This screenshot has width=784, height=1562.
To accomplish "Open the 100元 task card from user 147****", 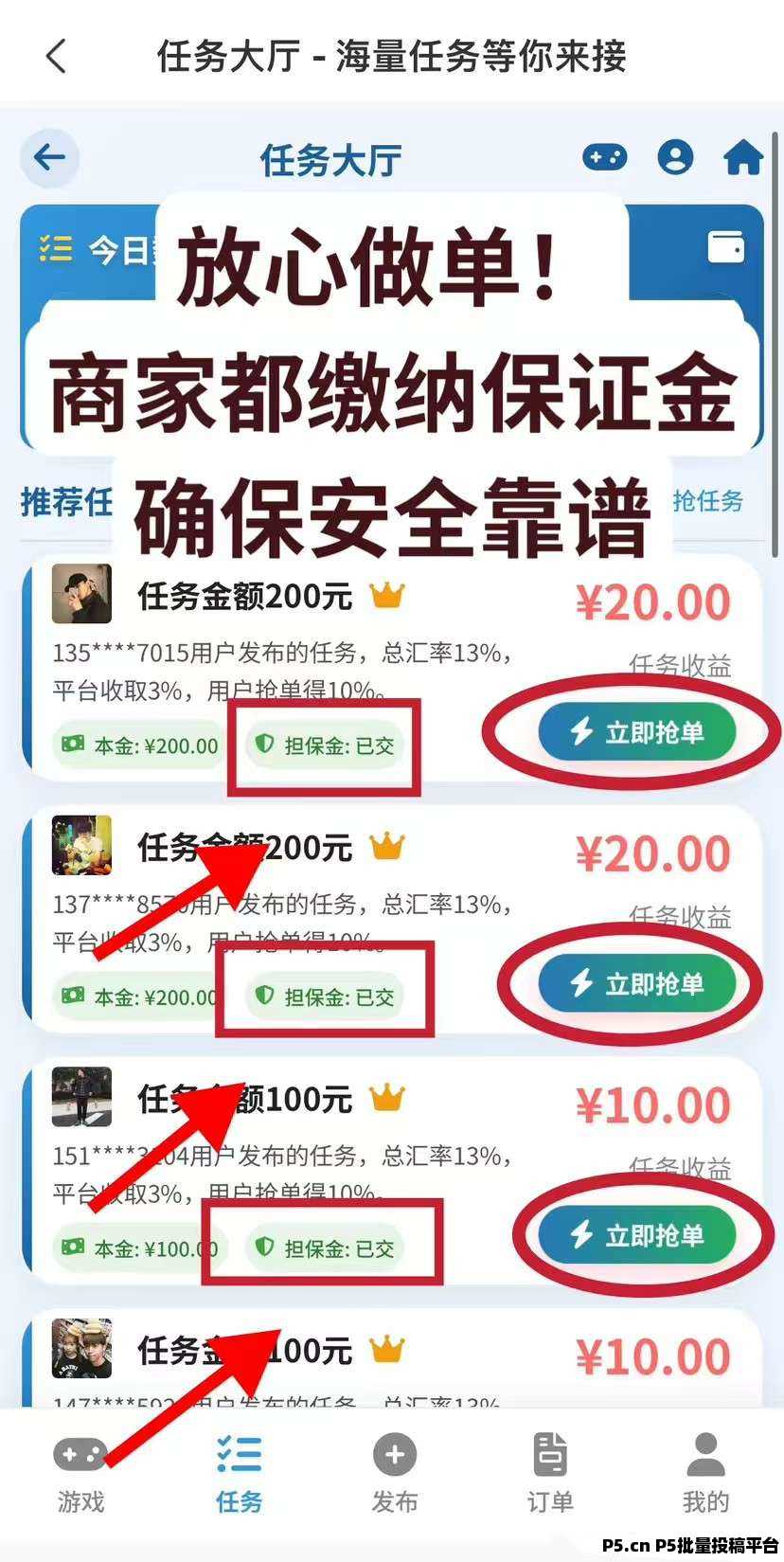I will point(392,1359).
